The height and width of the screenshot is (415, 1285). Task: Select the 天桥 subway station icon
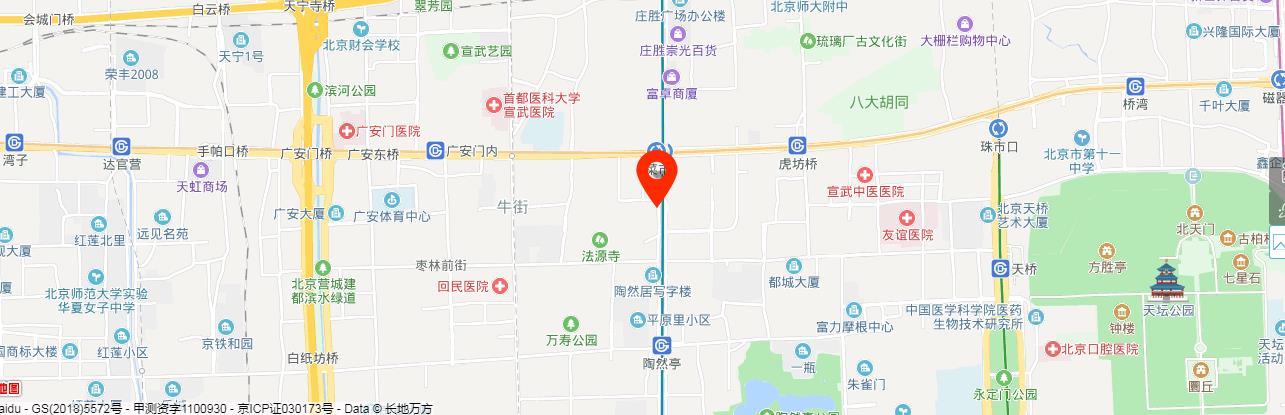click(1000, 268)
